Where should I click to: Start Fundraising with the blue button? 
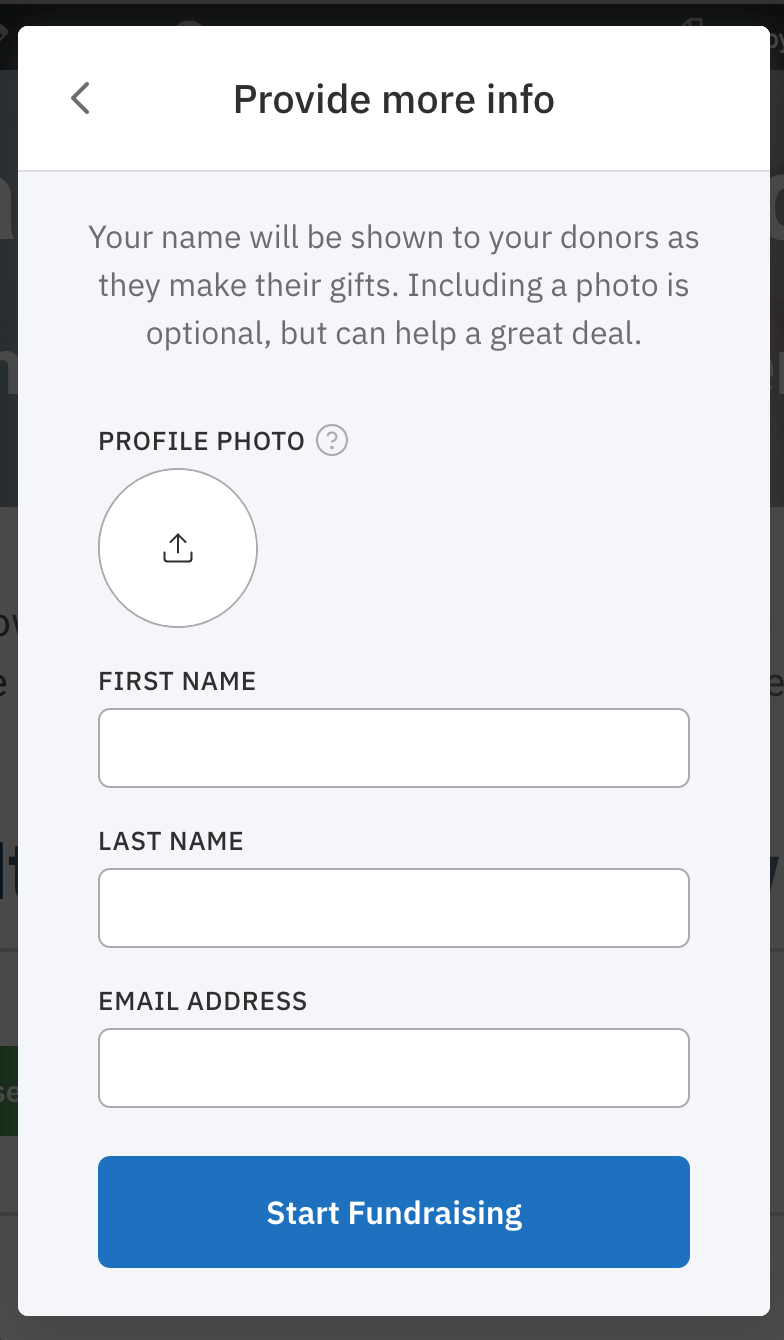click(394, 1212)
